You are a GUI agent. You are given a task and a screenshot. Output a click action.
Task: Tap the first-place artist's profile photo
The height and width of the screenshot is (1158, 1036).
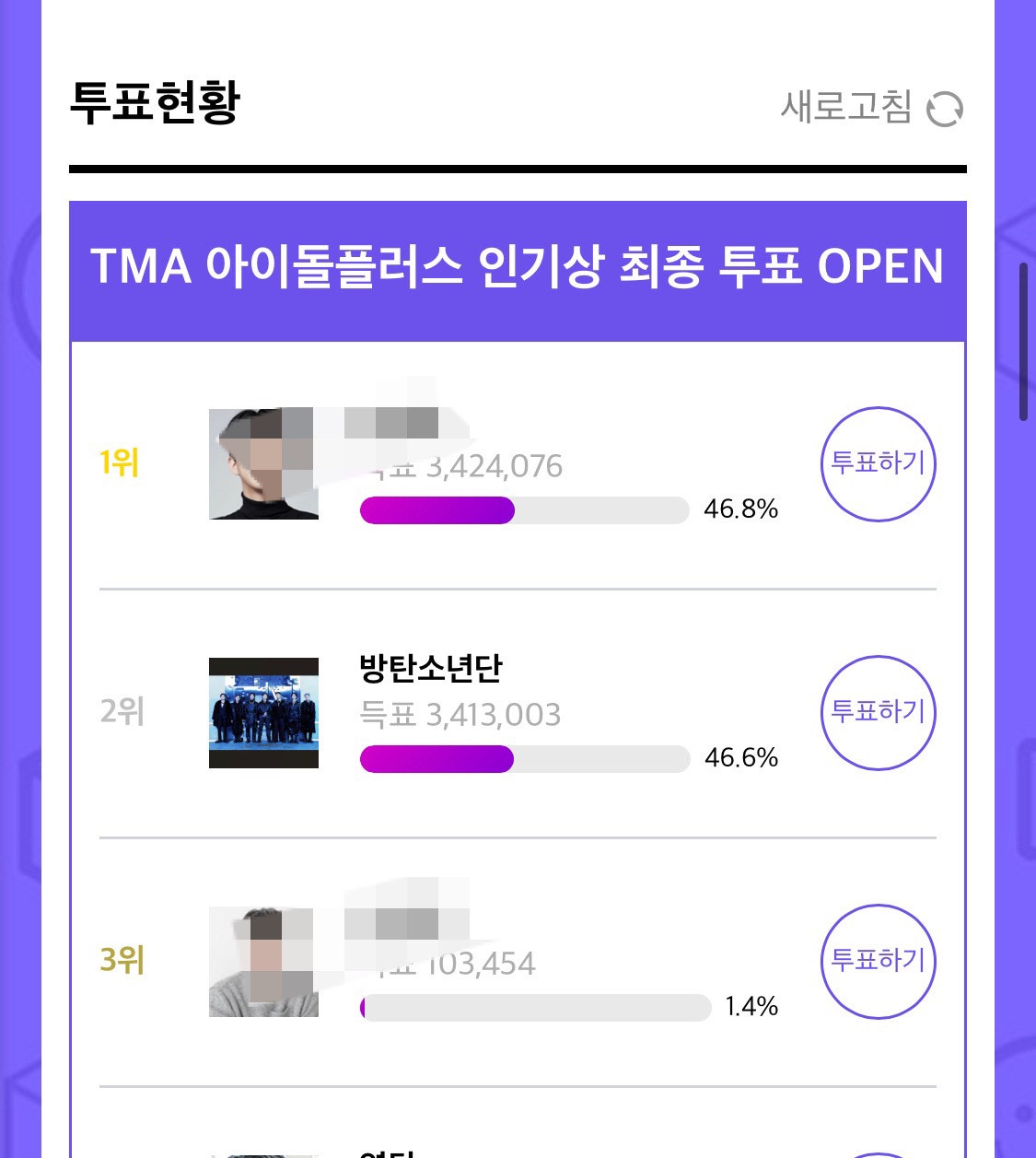pos(264,465)
